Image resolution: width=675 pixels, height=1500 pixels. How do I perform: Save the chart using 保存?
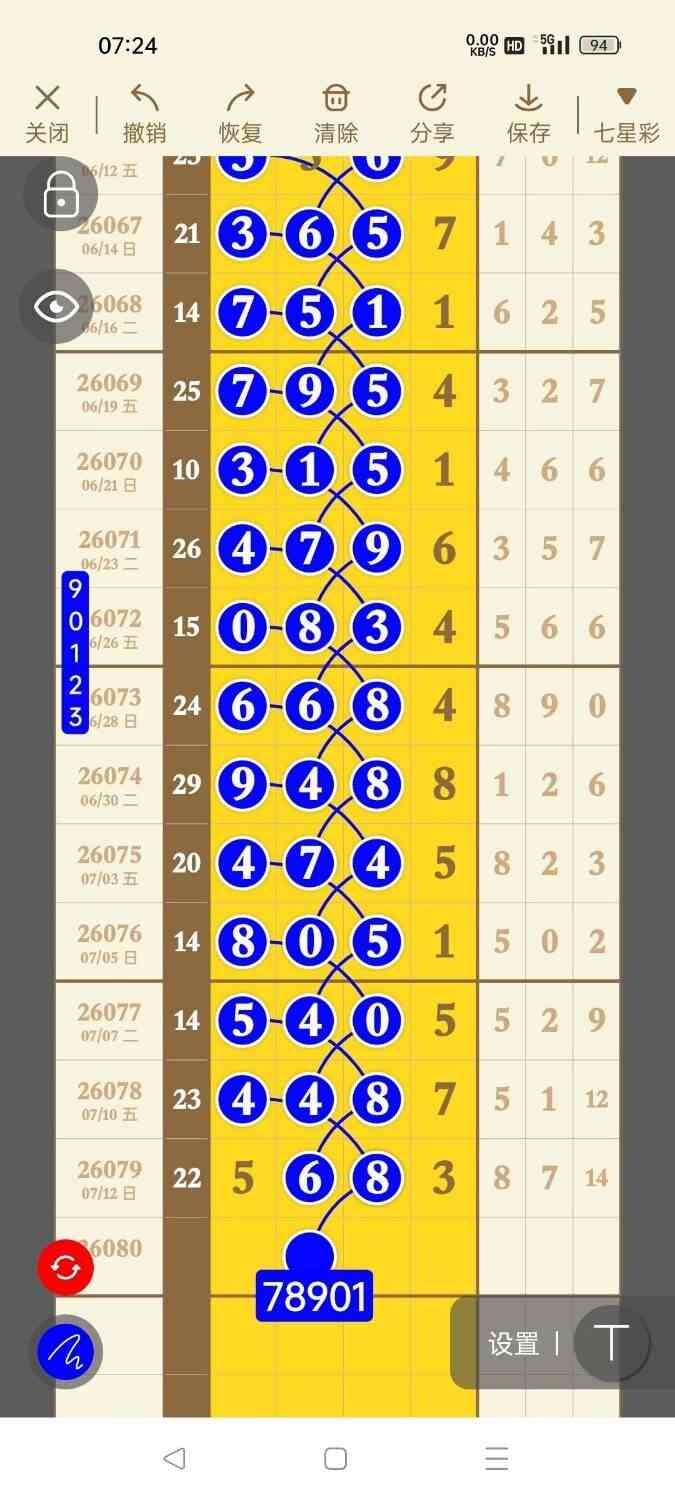[x=528, y=113]
